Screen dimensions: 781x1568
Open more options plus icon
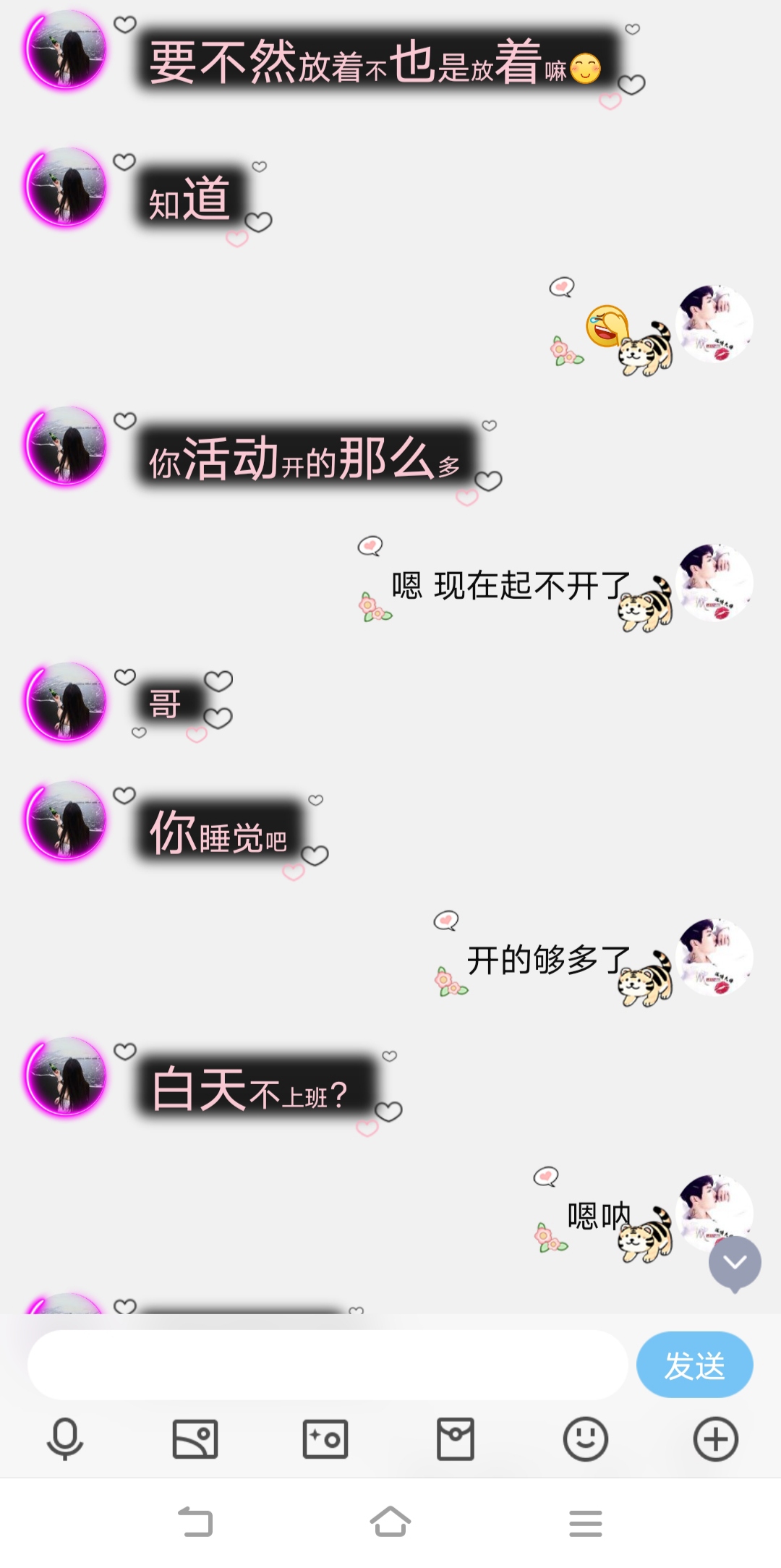(715, 1439)
